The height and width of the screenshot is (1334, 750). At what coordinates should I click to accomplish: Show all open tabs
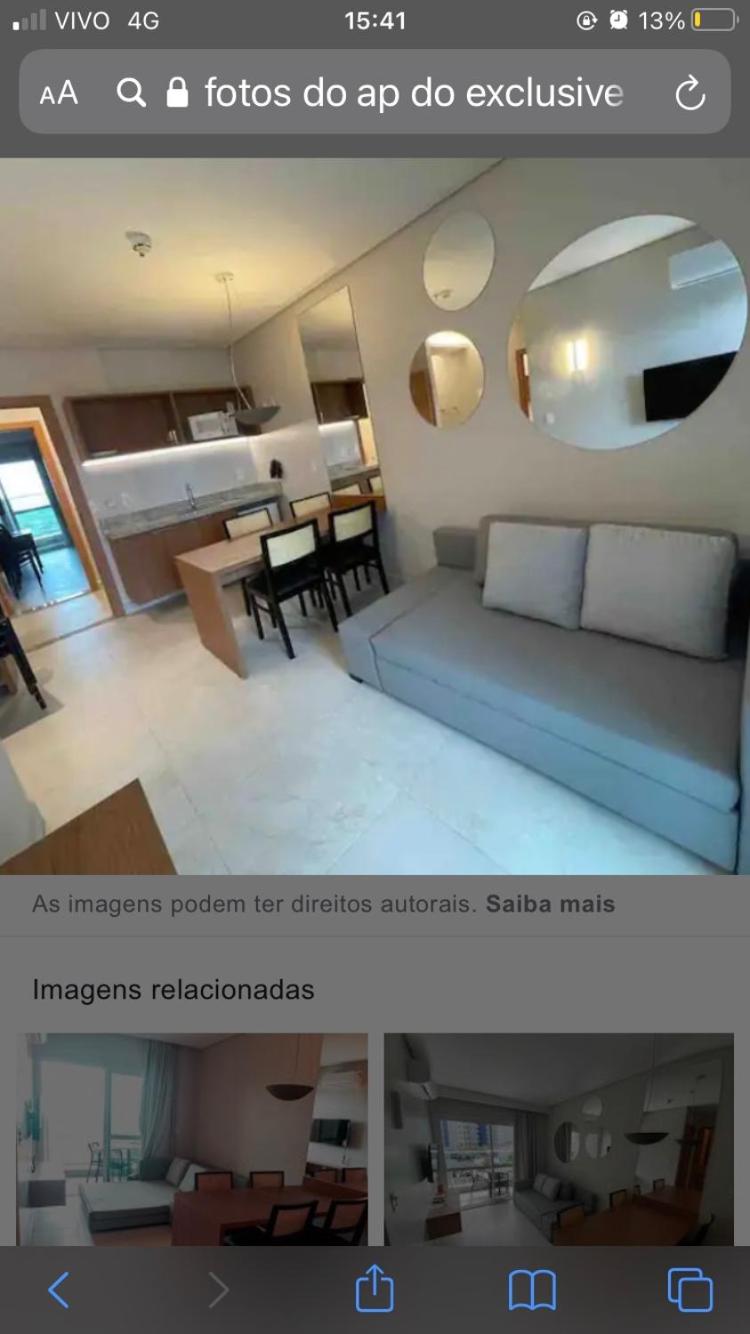[x=690, y=1290]
